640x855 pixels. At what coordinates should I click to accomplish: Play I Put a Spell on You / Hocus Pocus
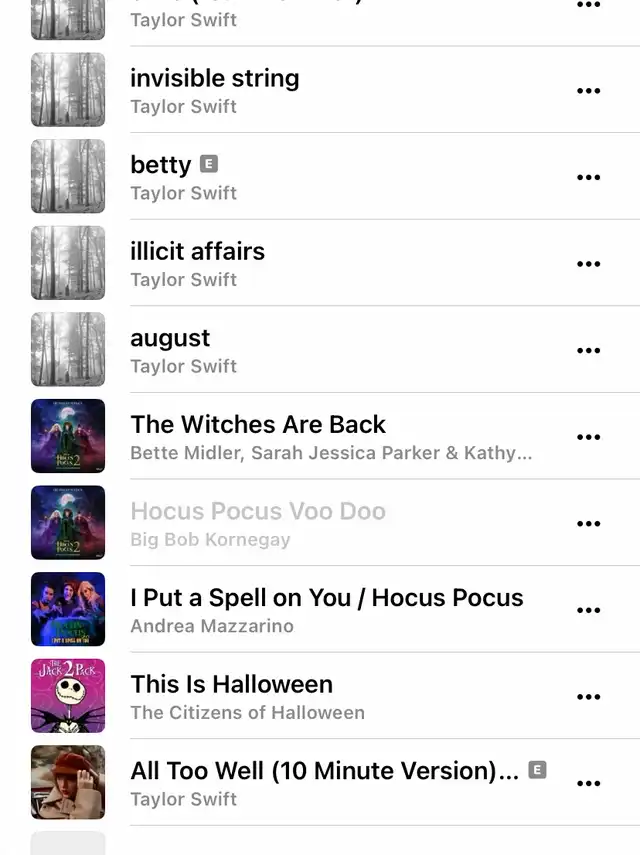tap(326, 598)
